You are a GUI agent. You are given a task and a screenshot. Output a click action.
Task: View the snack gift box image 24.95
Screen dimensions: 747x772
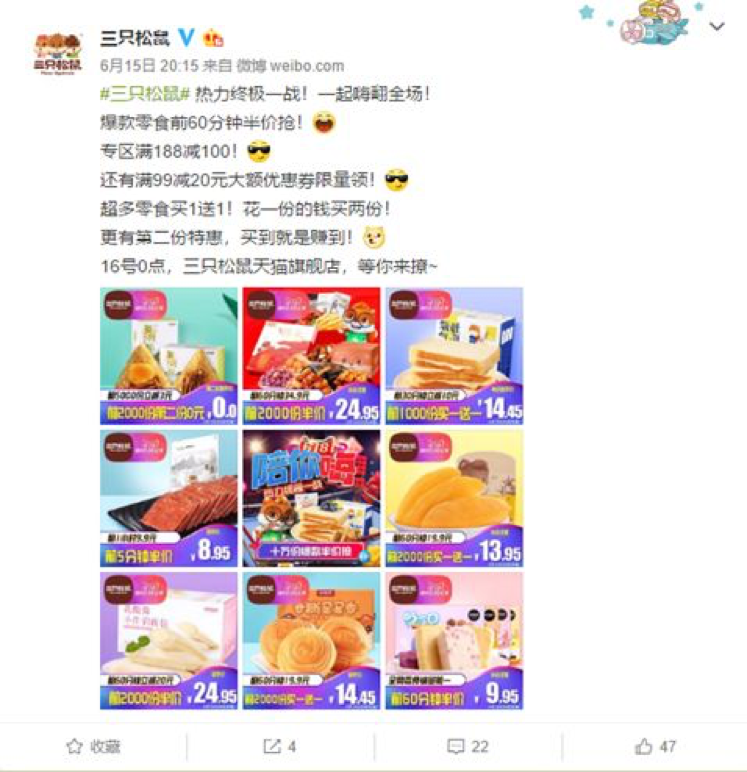coord(311,356)
